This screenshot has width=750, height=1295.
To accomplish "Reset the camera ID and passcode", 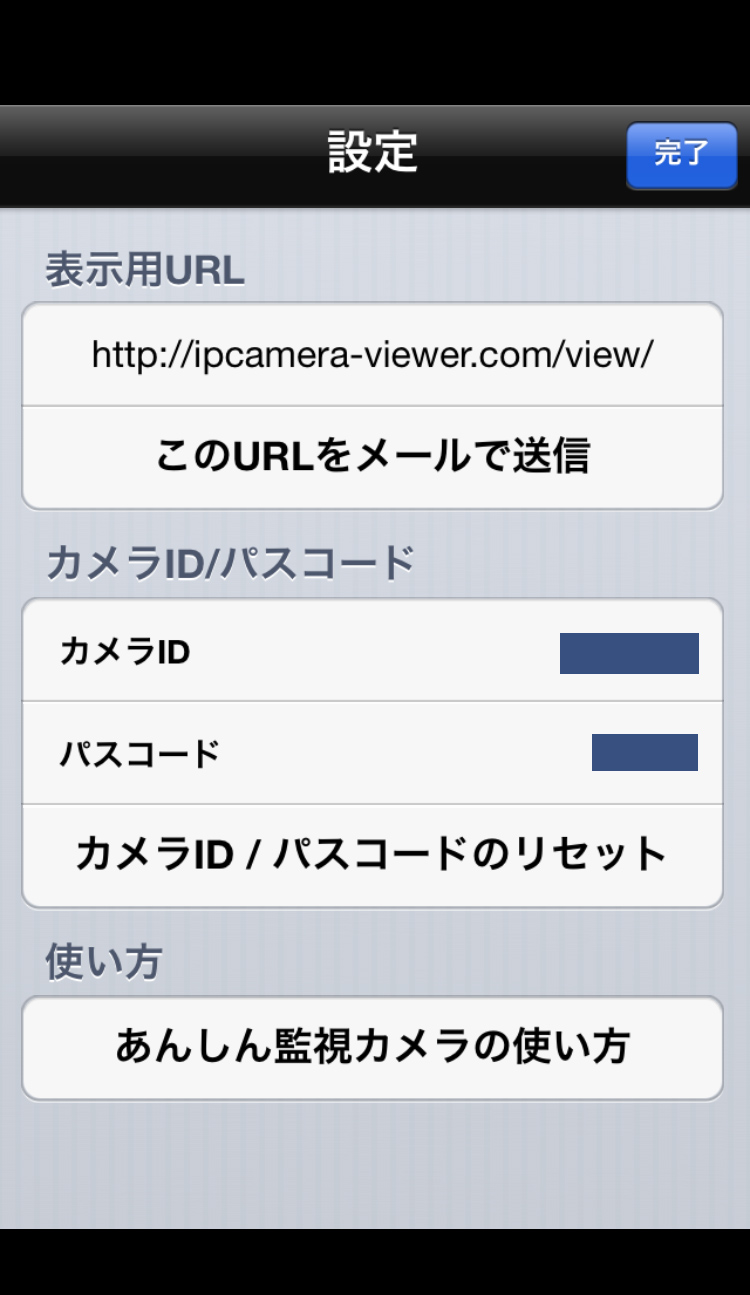I will pos(372,855).
